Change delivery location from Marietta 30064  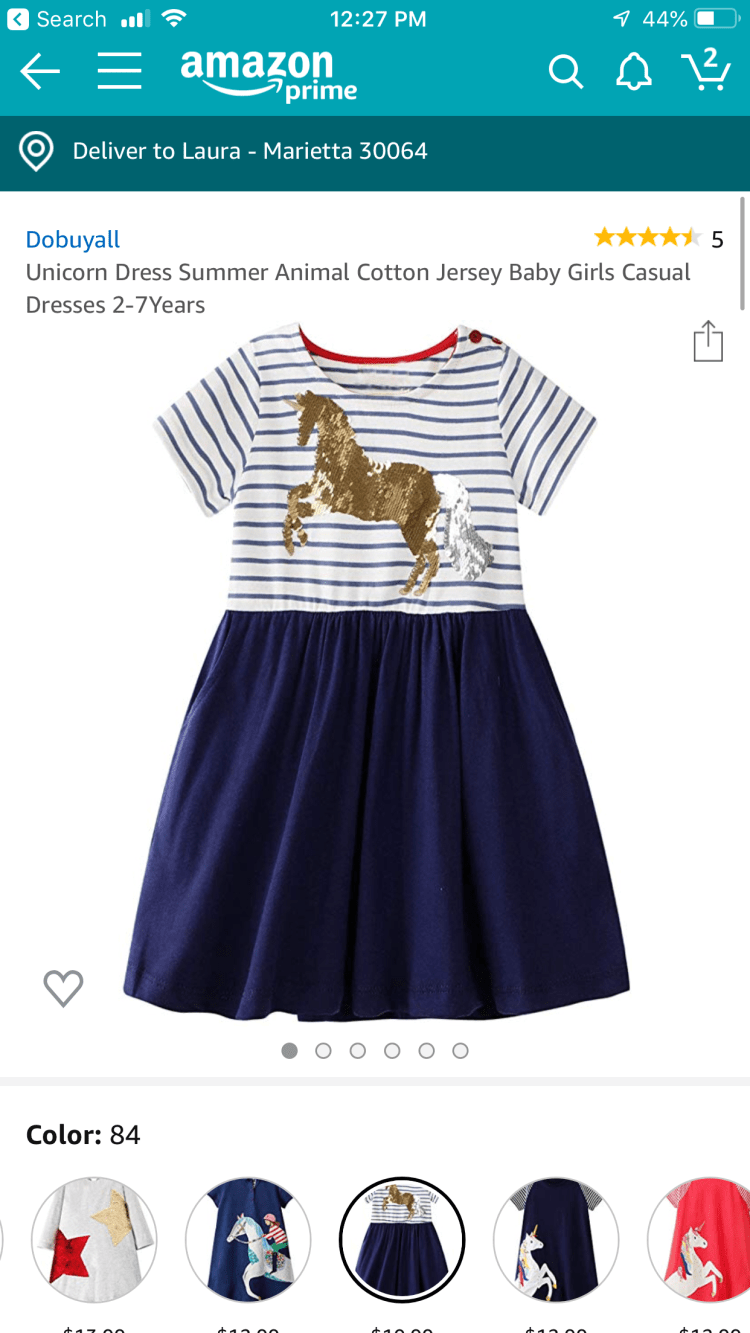(x=248, y=152)
